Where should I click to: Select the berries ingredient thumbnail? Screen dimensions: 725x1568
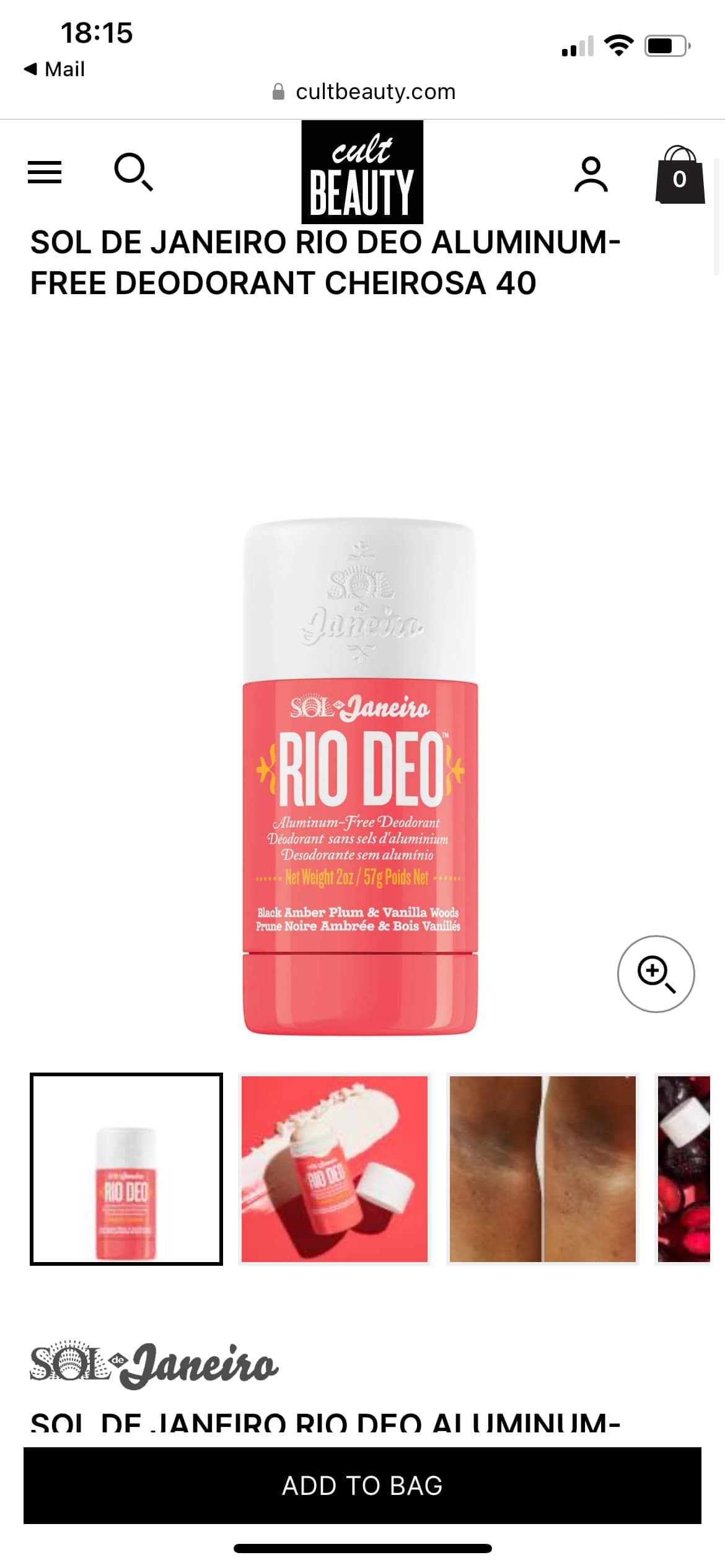click(x=684, y=1169)
